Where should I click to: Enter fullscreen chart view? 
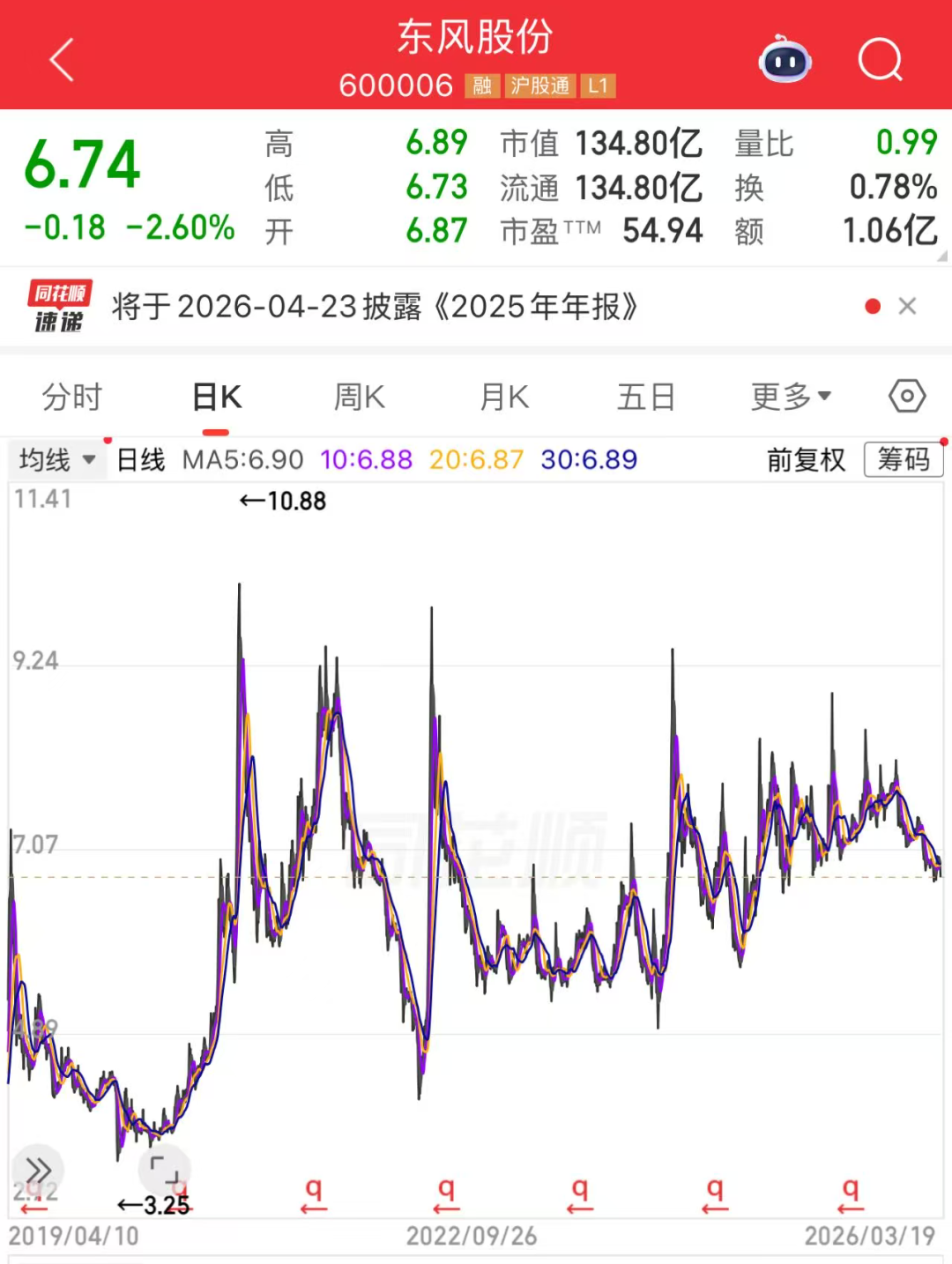point(164,1170)
